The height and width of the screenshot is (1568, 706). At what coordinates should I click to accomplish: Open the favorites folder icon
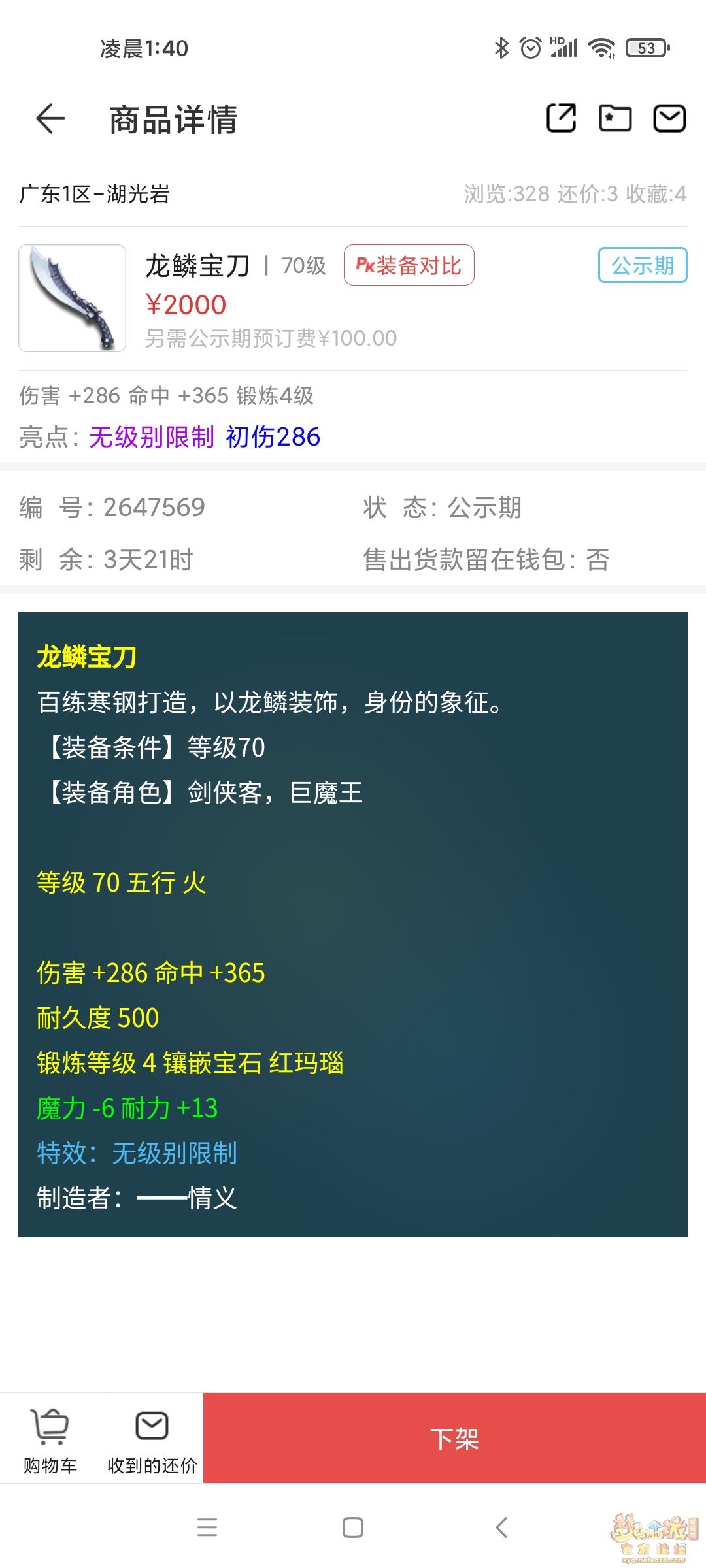(615, 119)
